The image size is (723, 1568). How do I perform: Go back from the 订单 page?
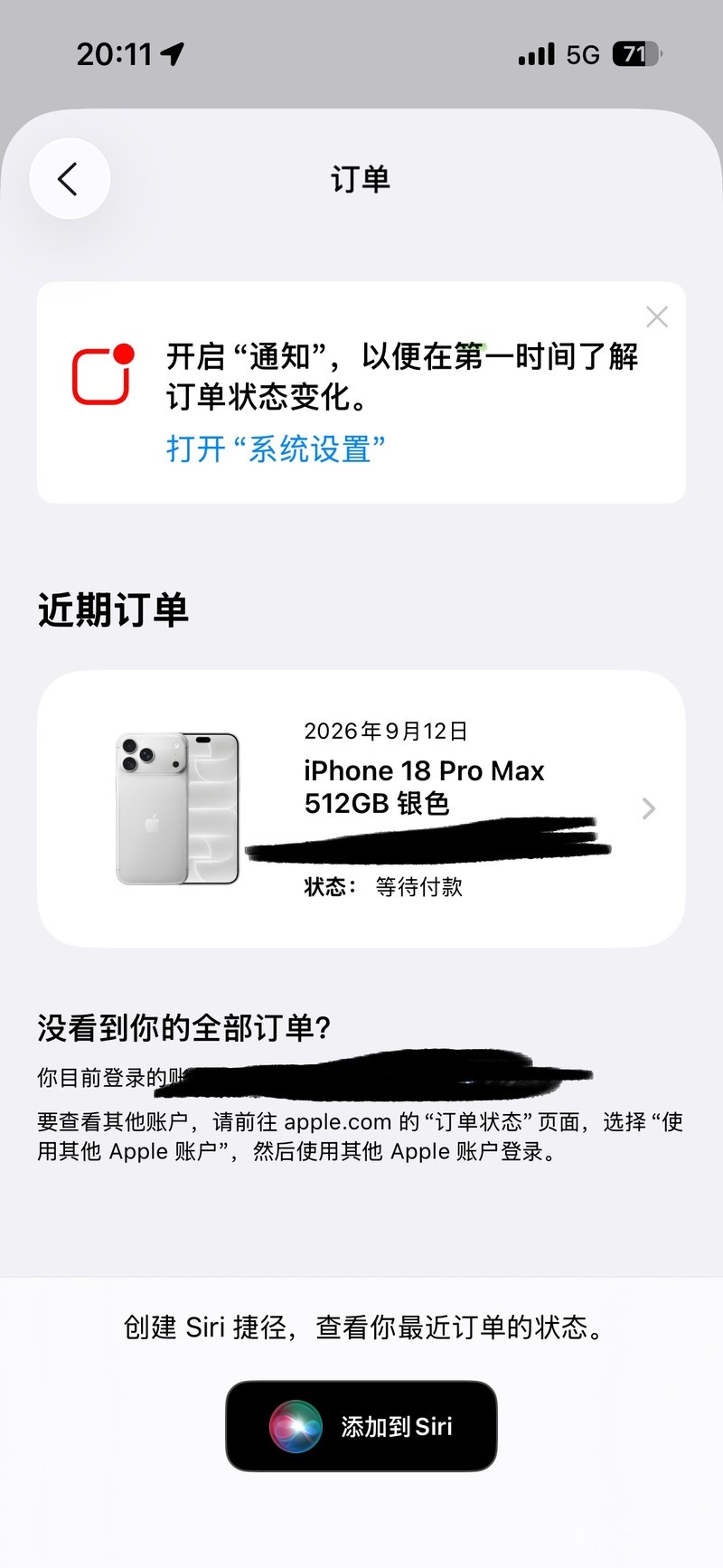70,178
